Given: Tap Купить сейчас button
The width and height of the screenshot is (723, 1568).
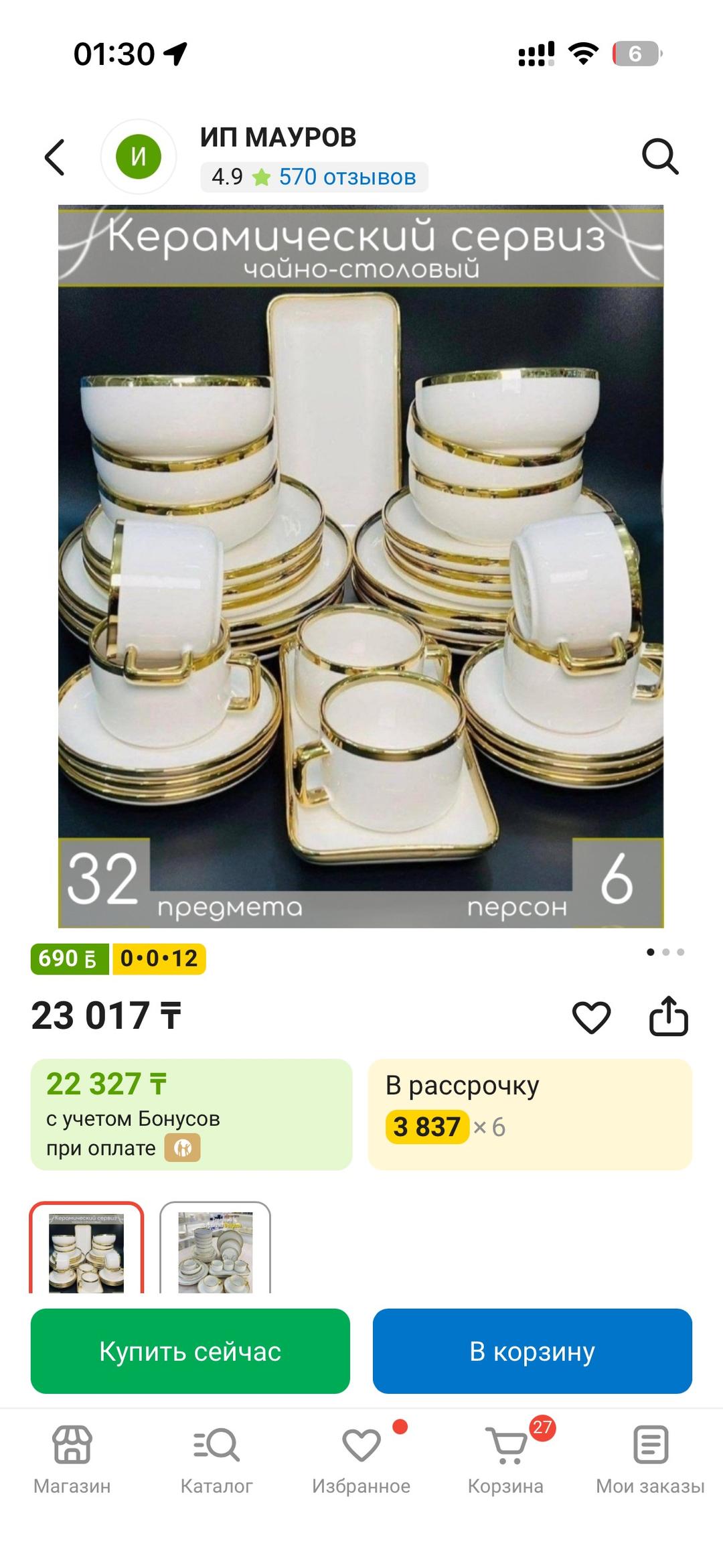Looking at the screenshot, I should 190,1351.
